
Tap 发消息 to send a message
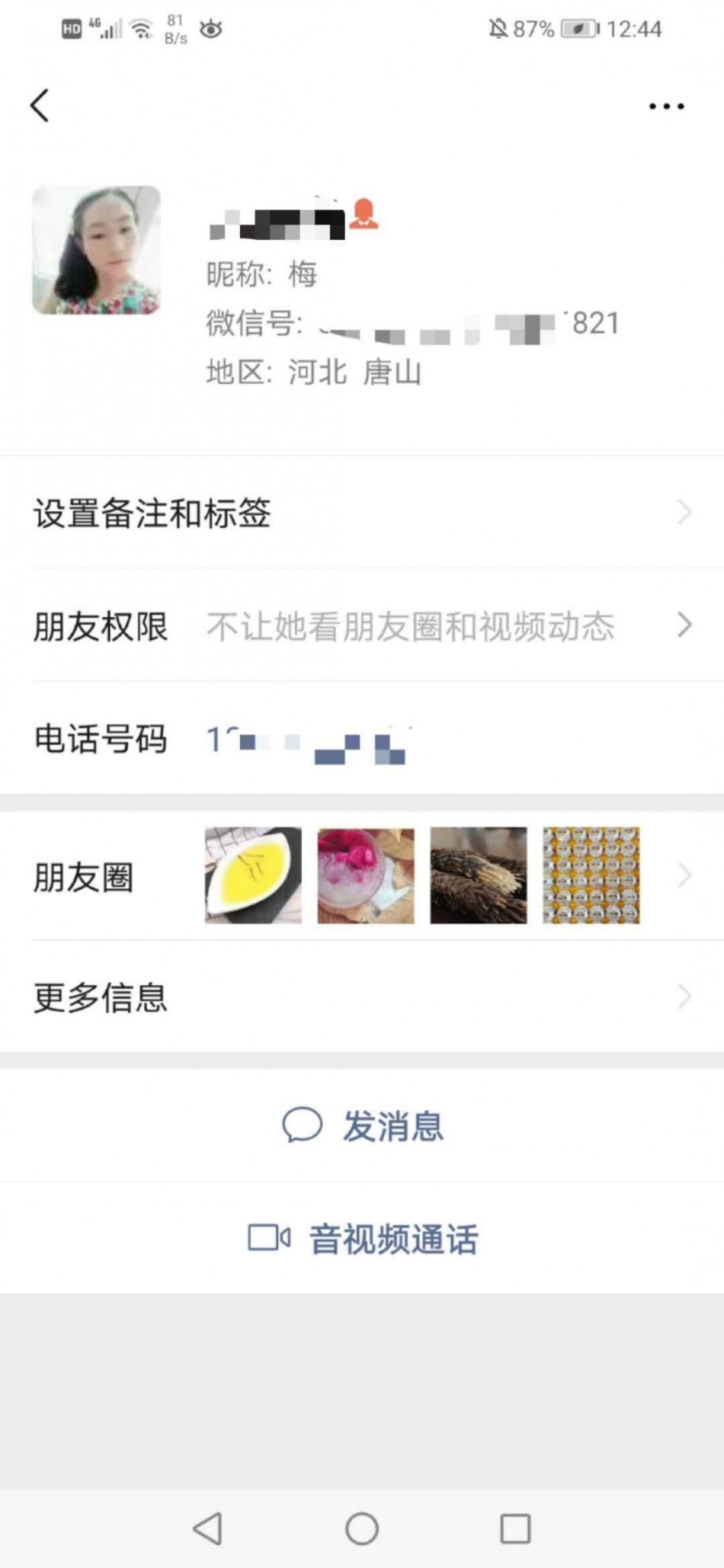[x=363, y=1125]
